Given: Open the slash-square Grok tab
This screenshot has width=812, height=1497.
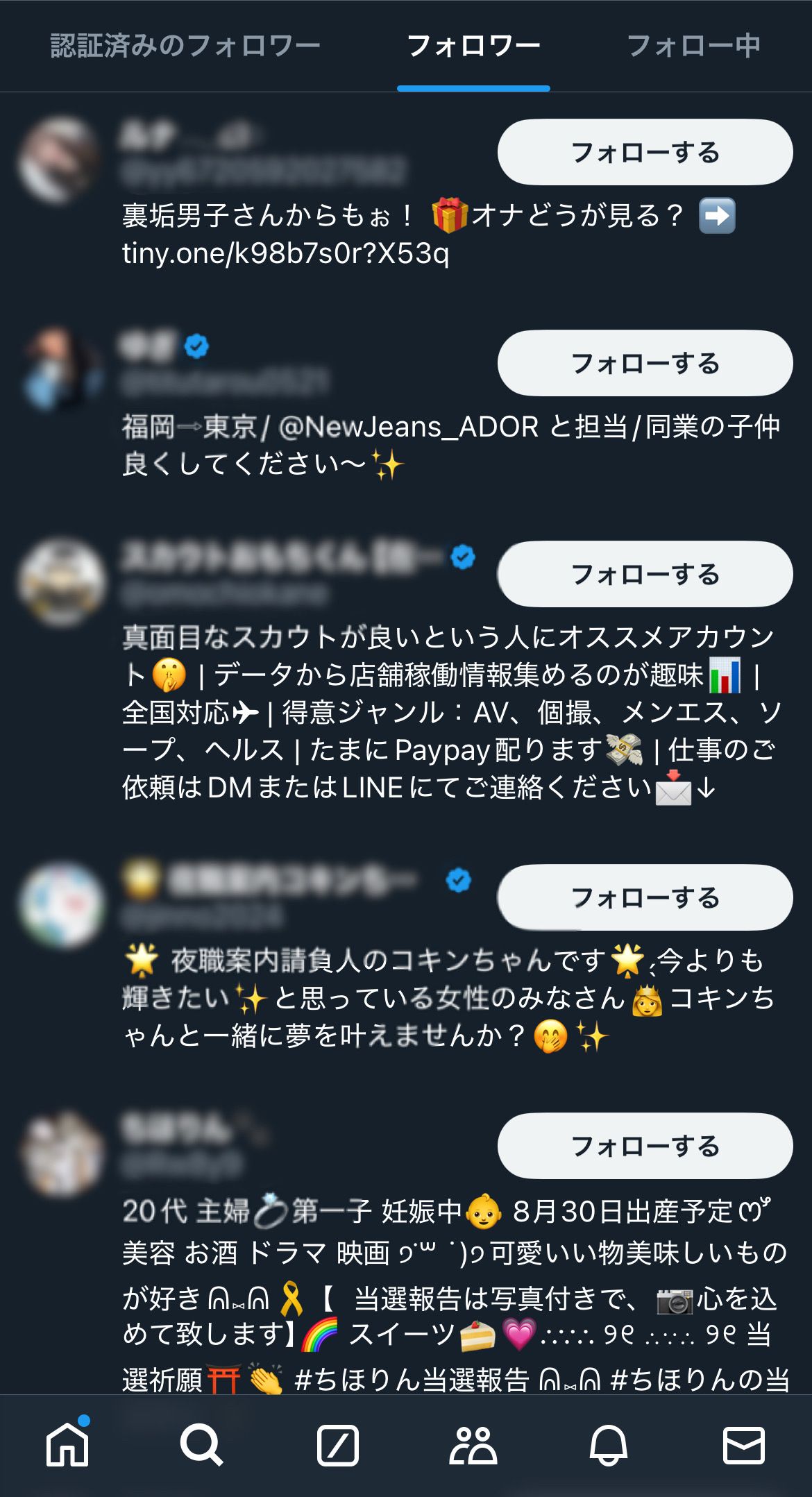Looking at the screenshot, I should (x=337, y=1446).
